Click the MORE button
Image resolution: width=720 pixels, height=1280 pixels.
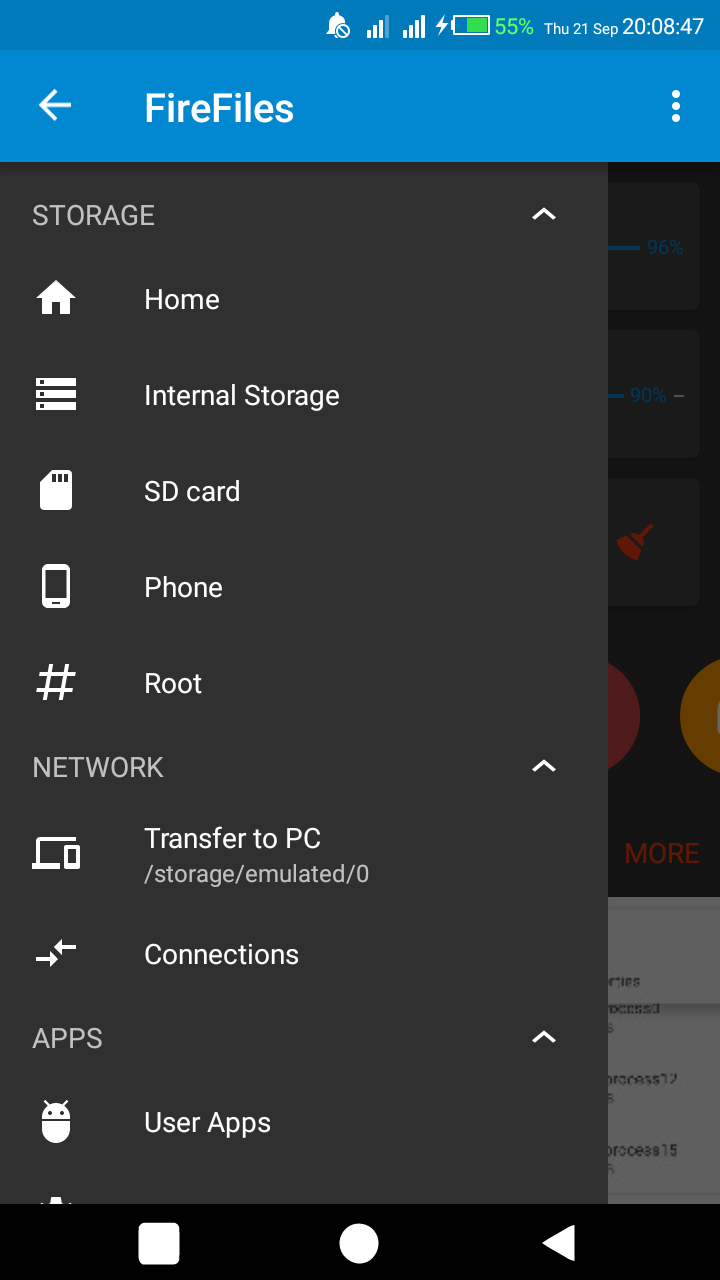662,853
